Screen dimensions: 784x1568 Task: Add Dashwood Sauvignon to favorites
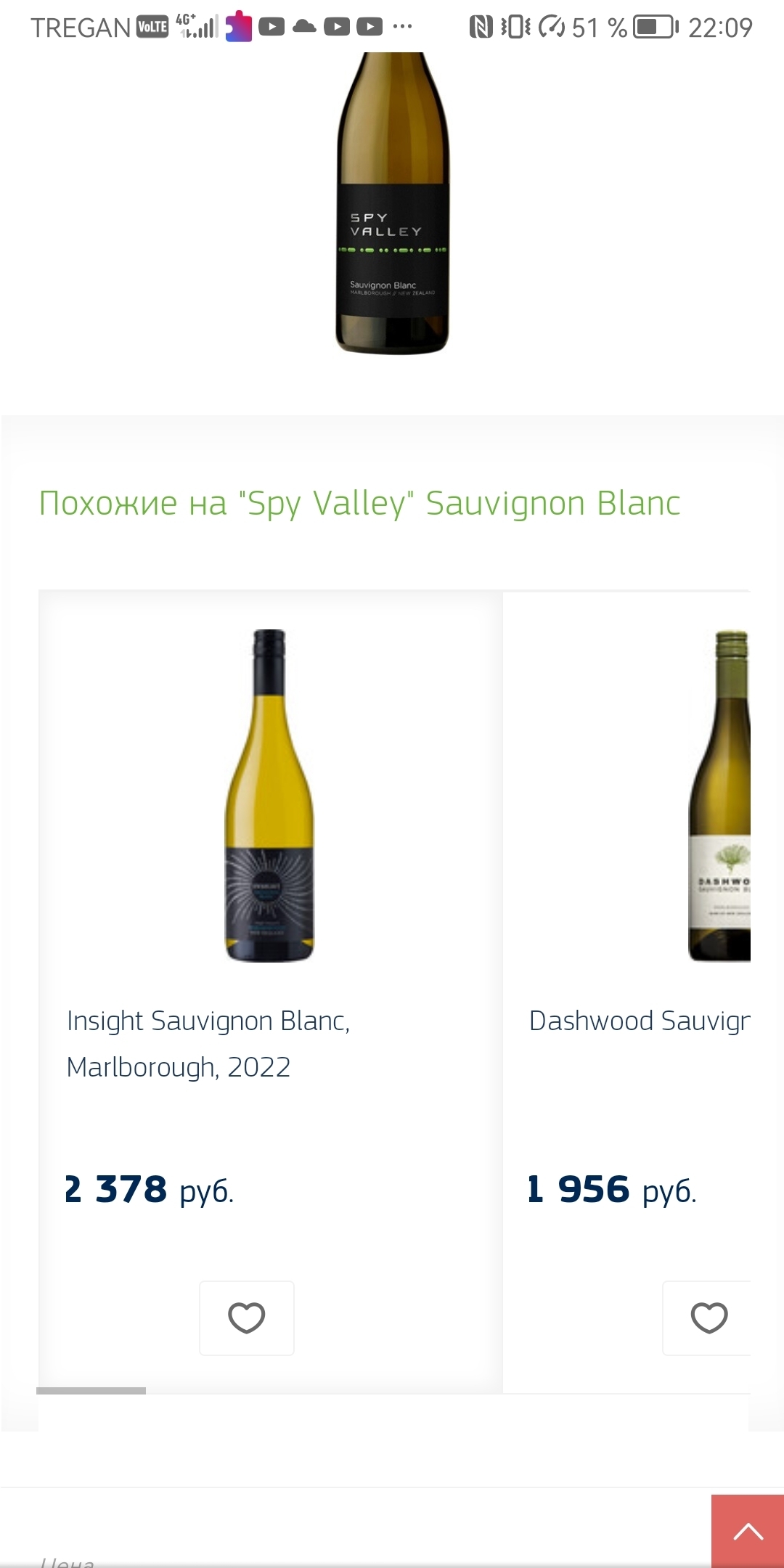(709, 1318)
